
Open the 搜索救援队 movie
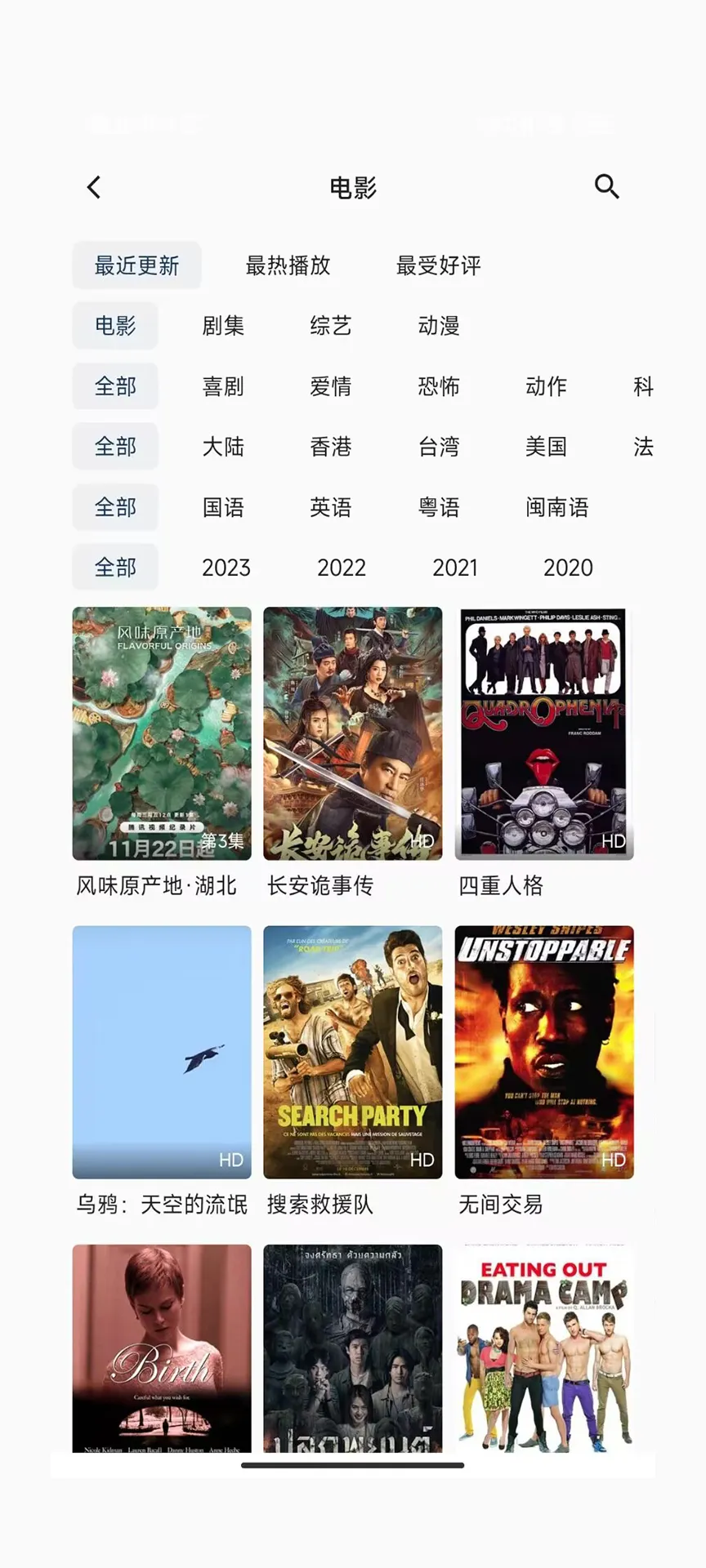point(353,1052)
